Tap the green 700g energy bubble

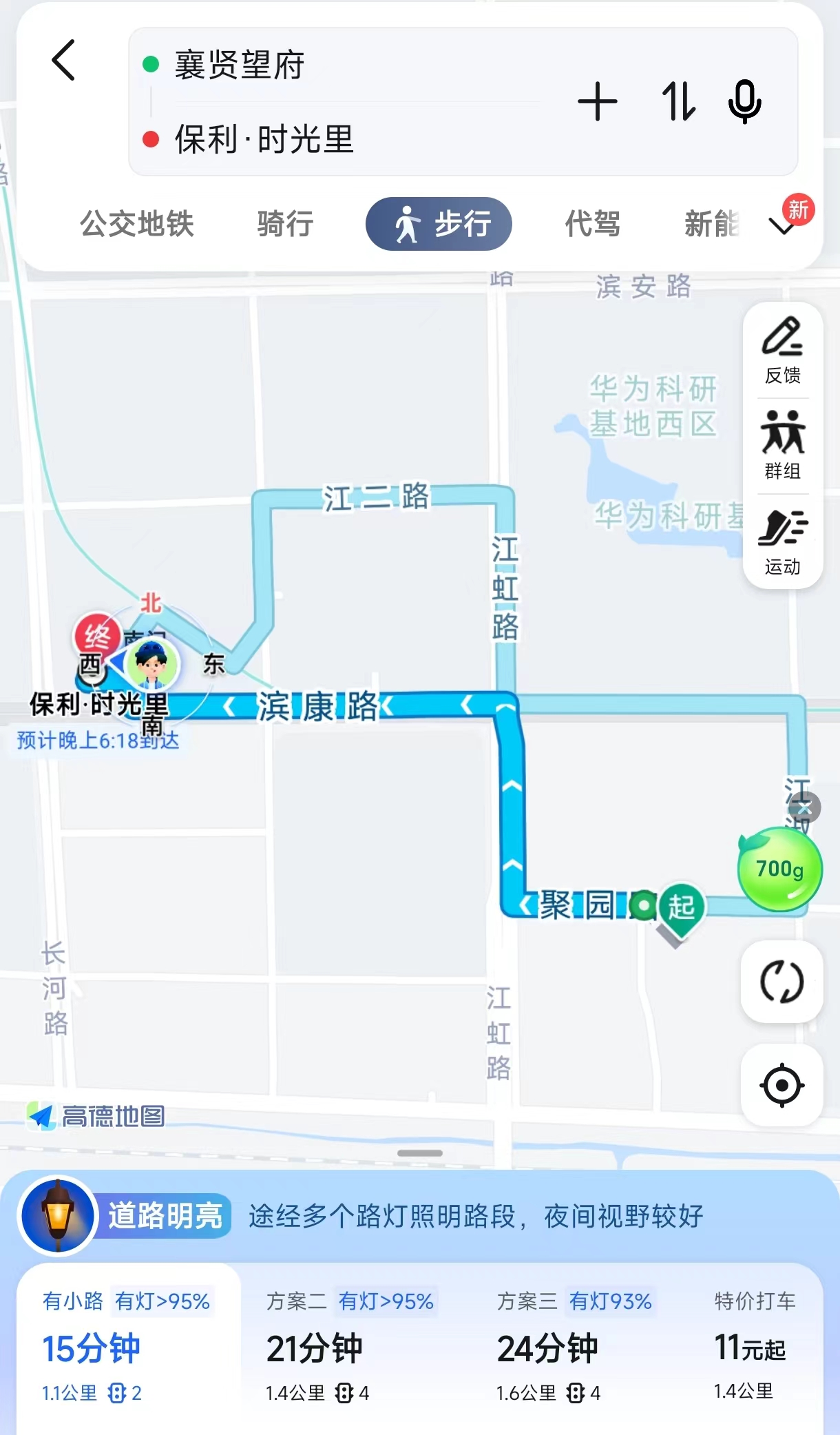pyautogui.click(x=779, y=869)
